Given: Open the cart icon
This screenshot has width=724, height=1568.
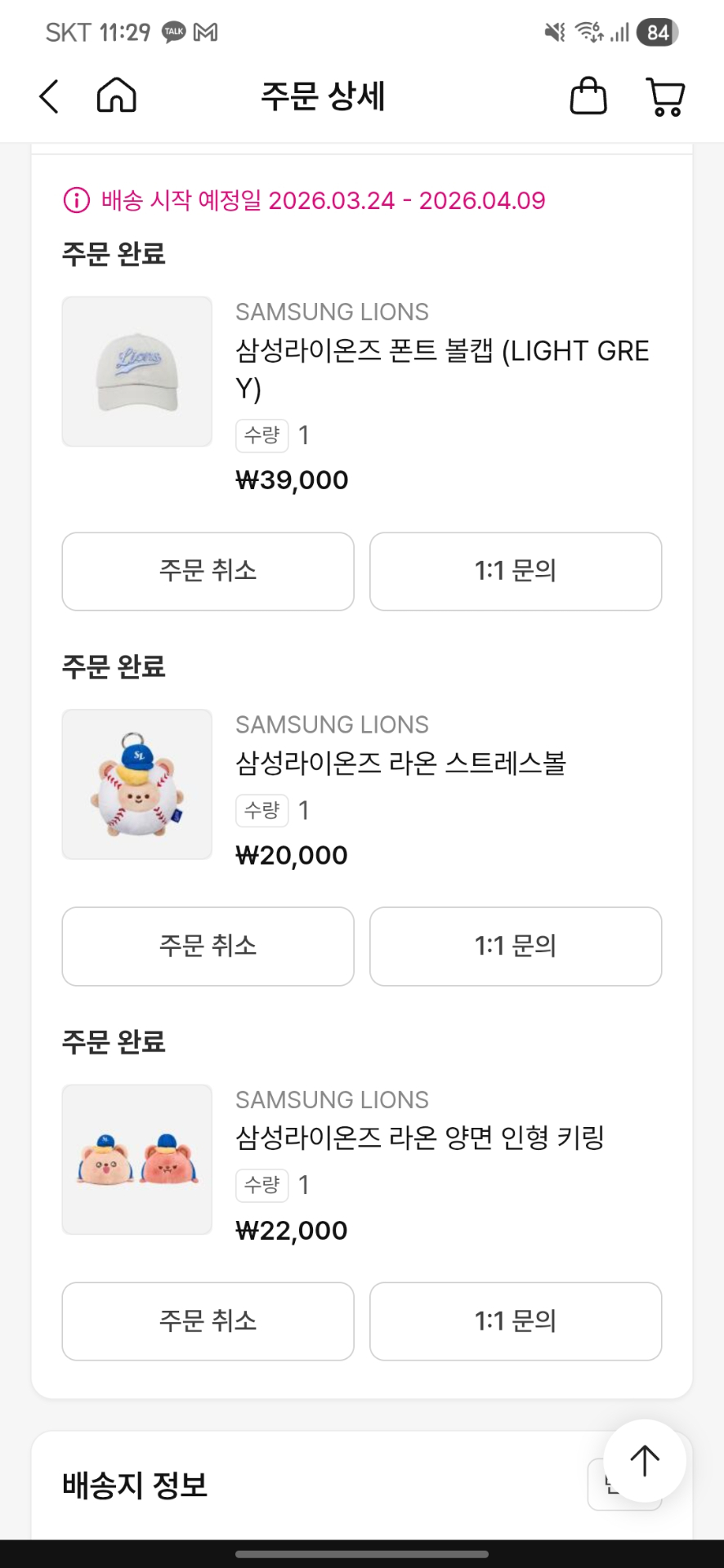Looking at the screenshot, I should click(665, 96).
